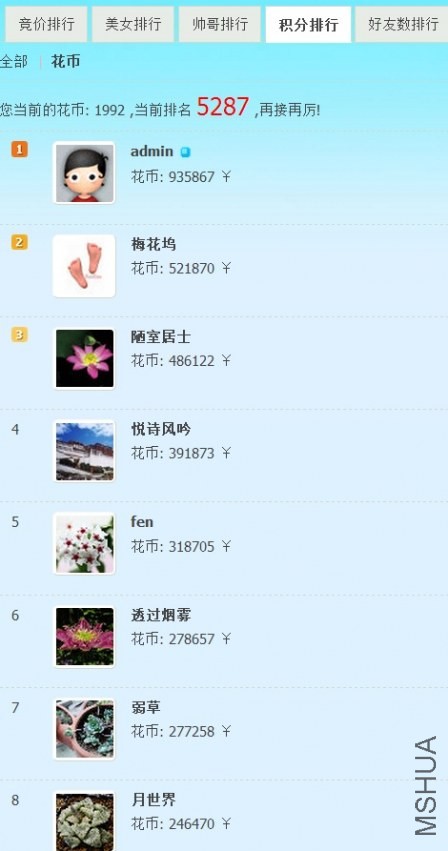
Task: Open 梅花坞's profile
Action: point(153,244)
